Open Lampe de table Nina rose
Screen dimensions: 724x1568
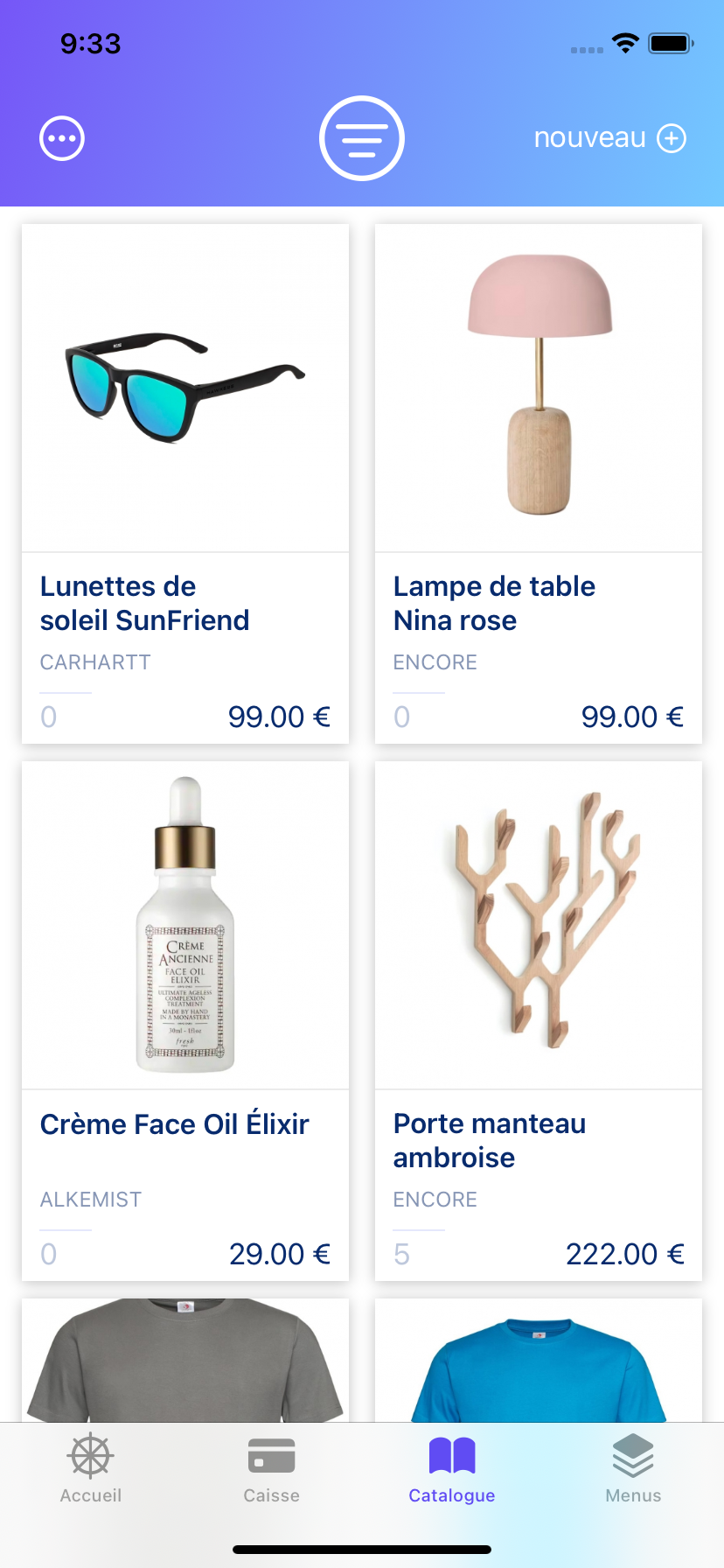coord(538,483)
